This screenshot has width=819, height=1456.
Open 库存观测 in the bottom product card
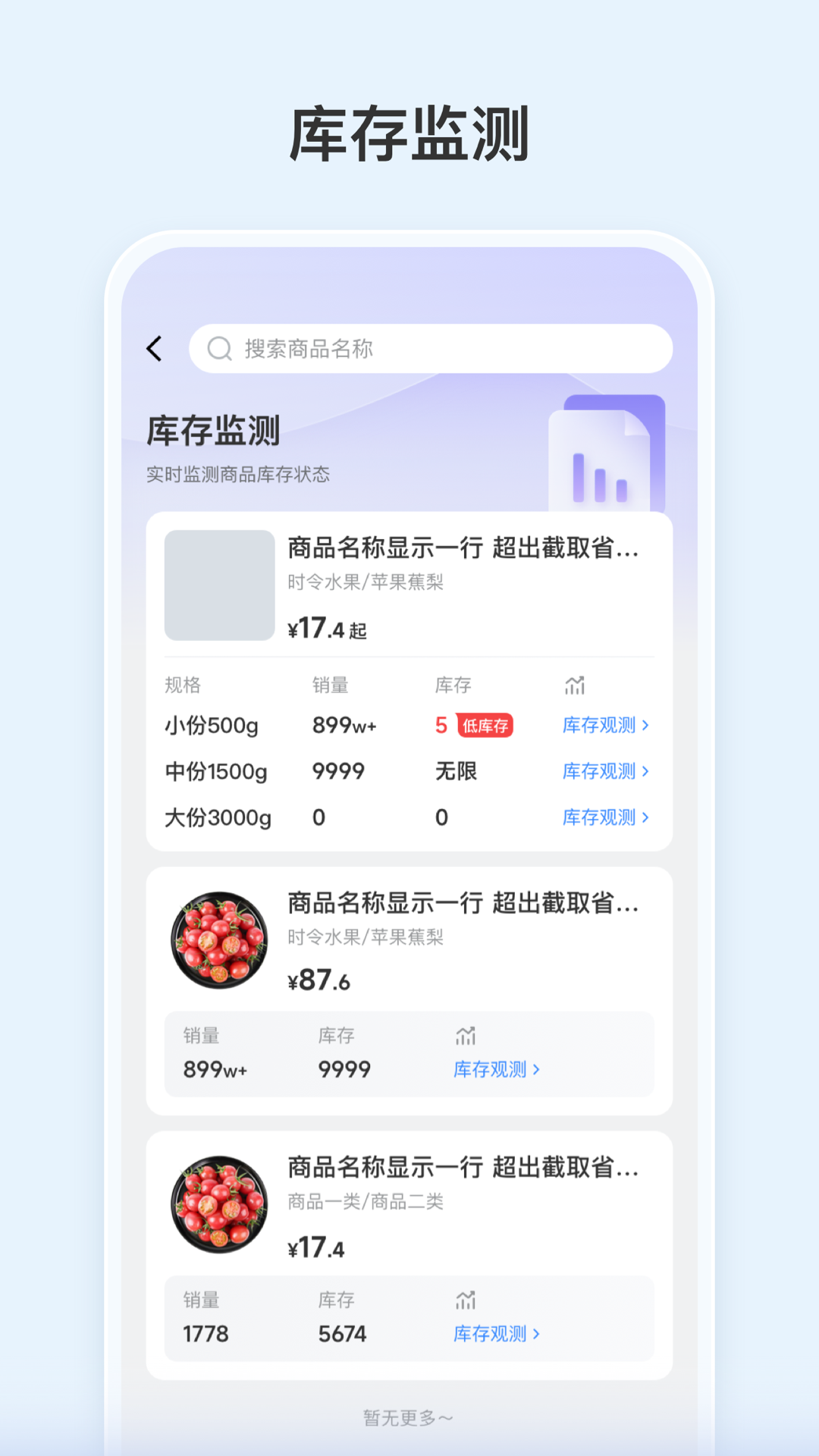(x=491, y=1334)
